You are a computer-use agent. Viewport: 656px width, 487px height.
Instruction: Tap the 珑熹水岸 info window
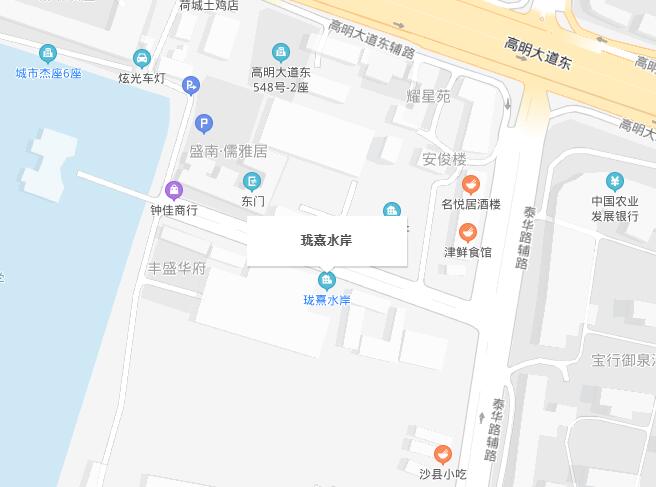[326, 240]
